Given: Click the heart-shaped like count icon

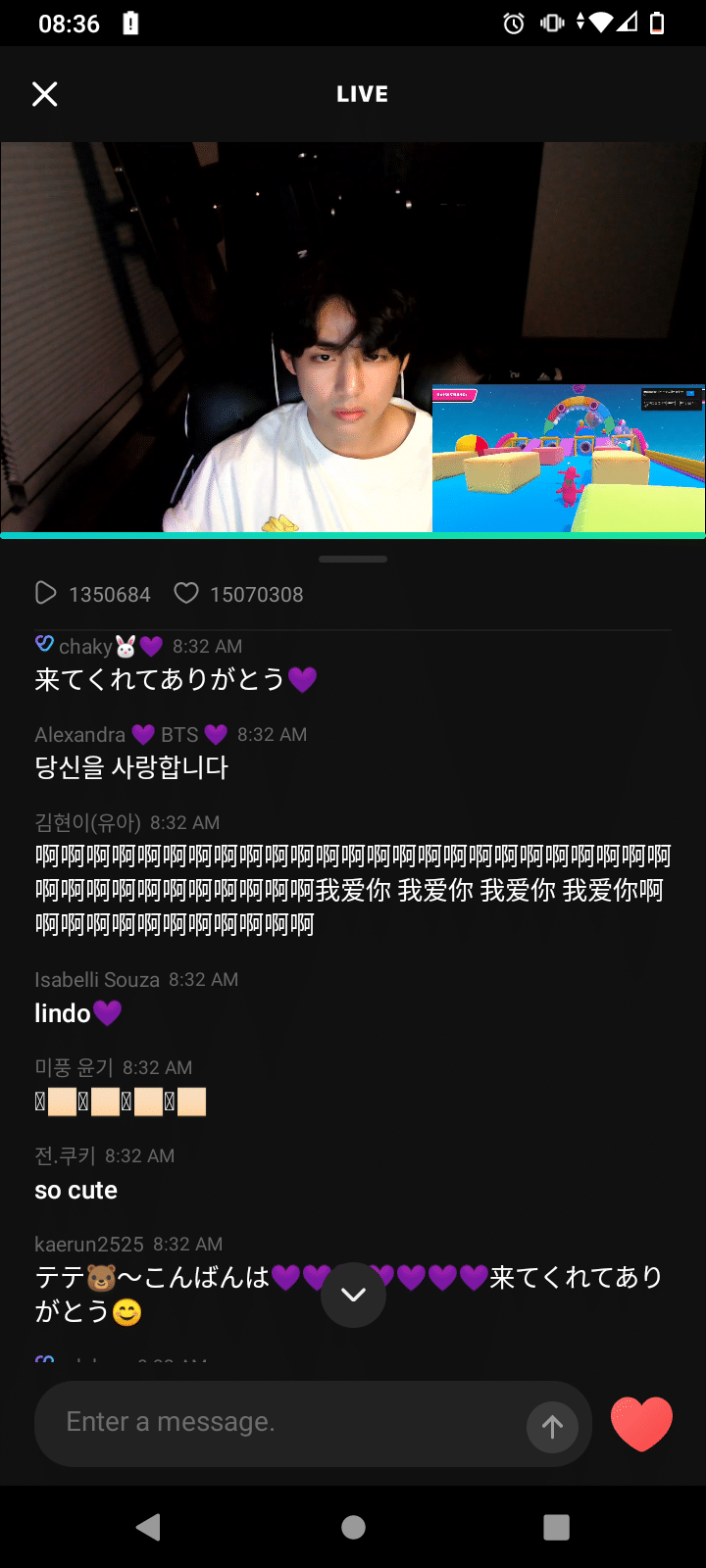Looking at the screenshot, I should [186, 593].
